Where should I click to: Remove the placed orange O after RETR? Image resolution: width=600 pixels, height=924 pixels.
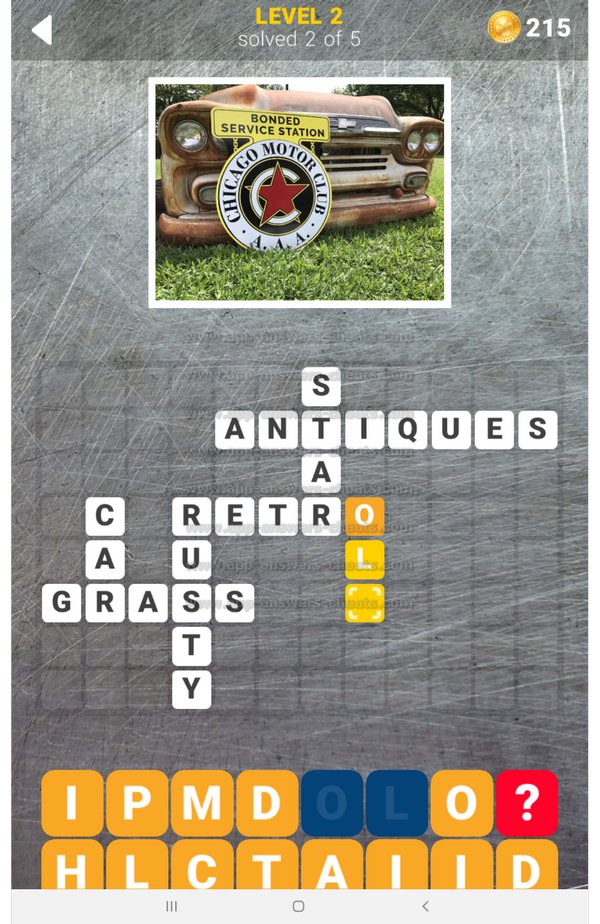pyautogui.click(x=364, y=517)
